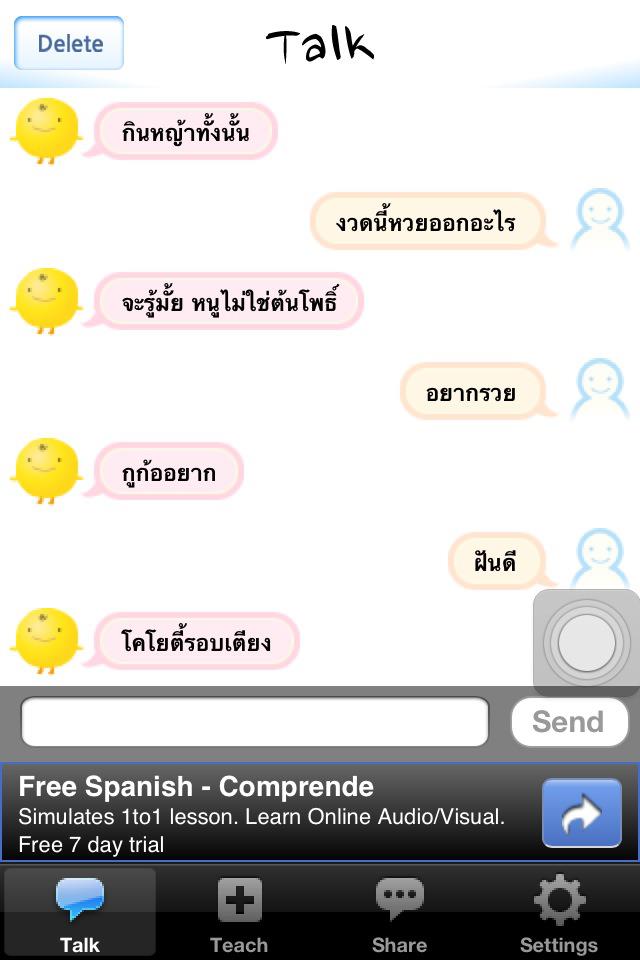Send the typed message
Viewport: 640px width, 960px height.
point(568,722)
